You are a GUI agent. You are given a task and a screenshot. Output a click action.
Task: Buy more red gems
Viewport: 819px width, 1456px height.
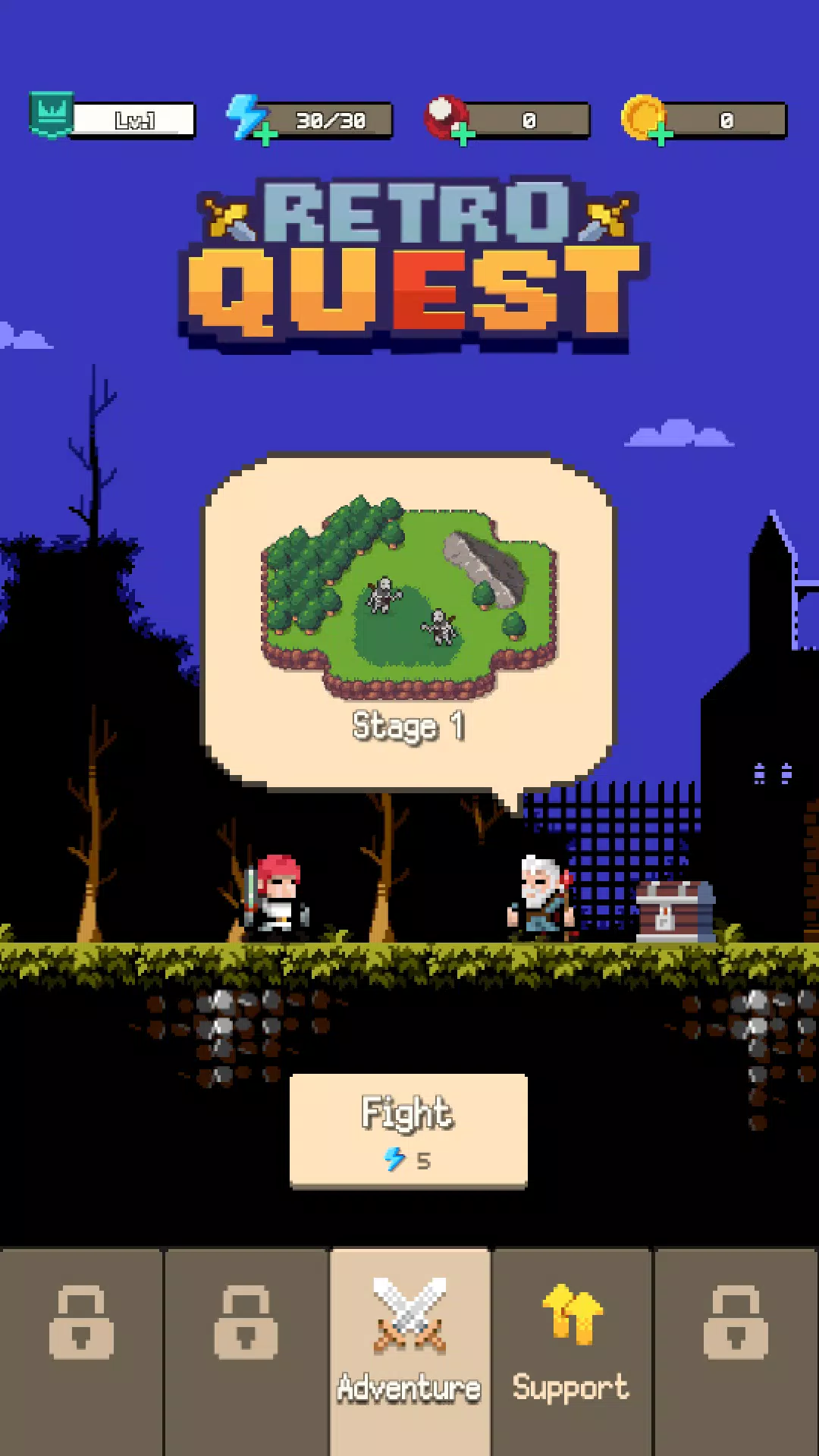463,136
